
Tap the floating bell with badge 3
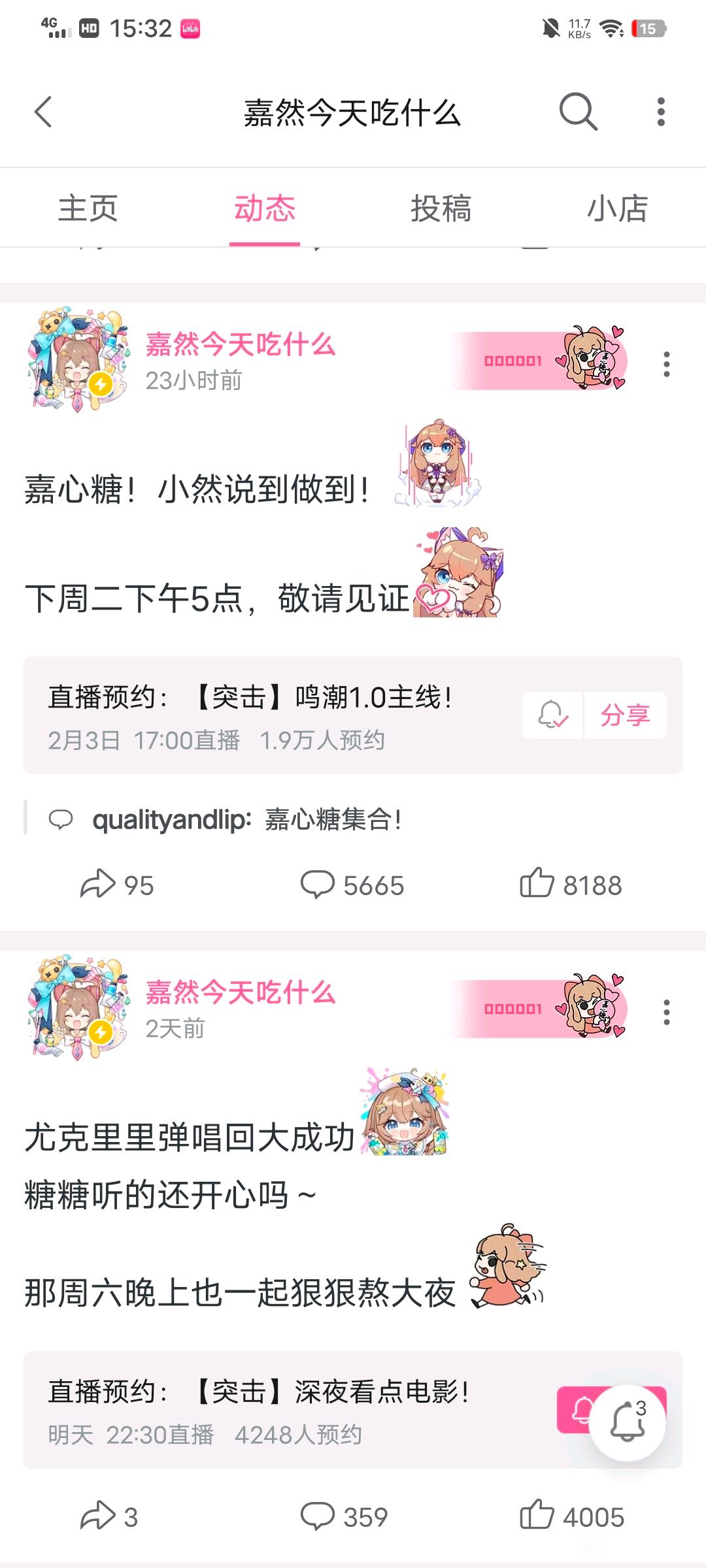[x=628, y=1422]
